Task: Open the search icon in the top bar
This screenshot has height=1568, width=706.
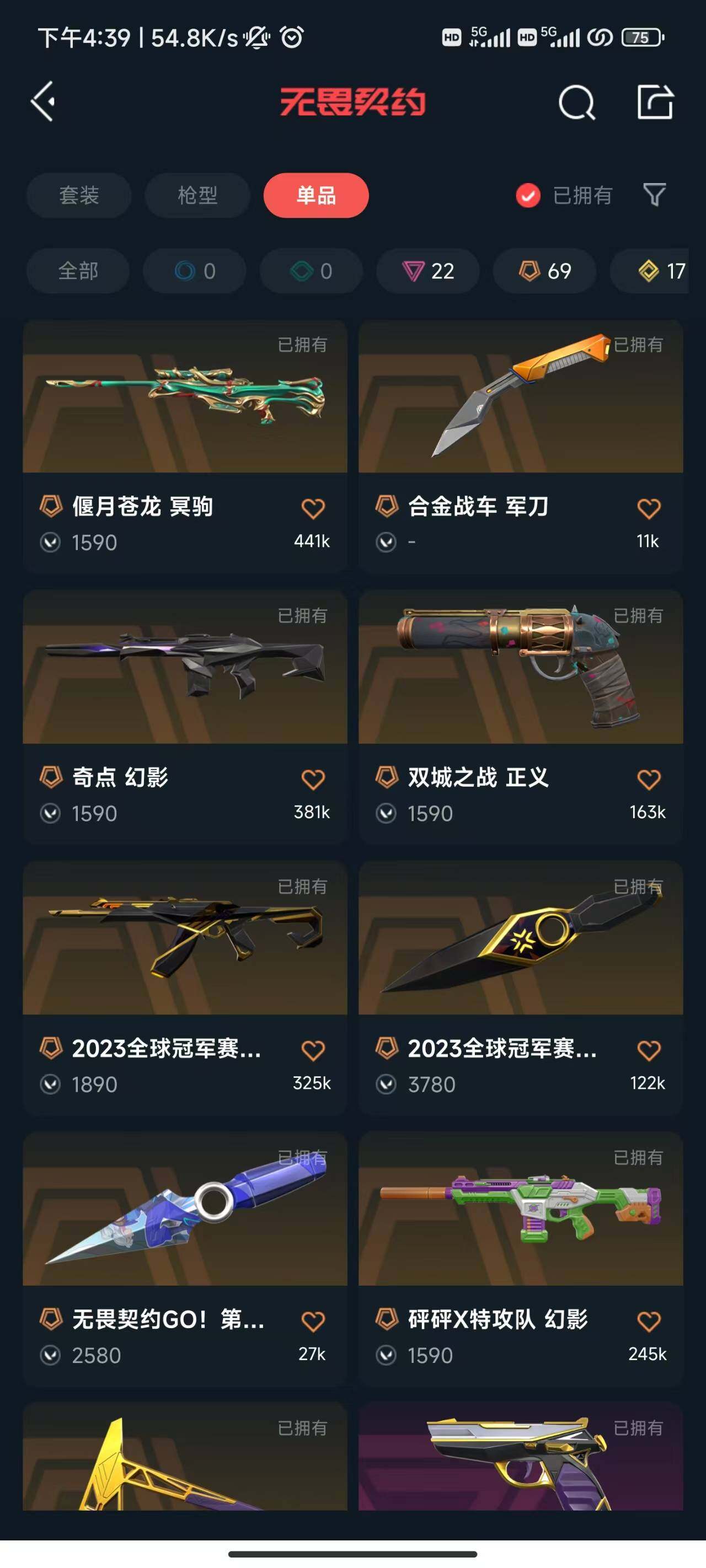Action: [x=577, y=102]
